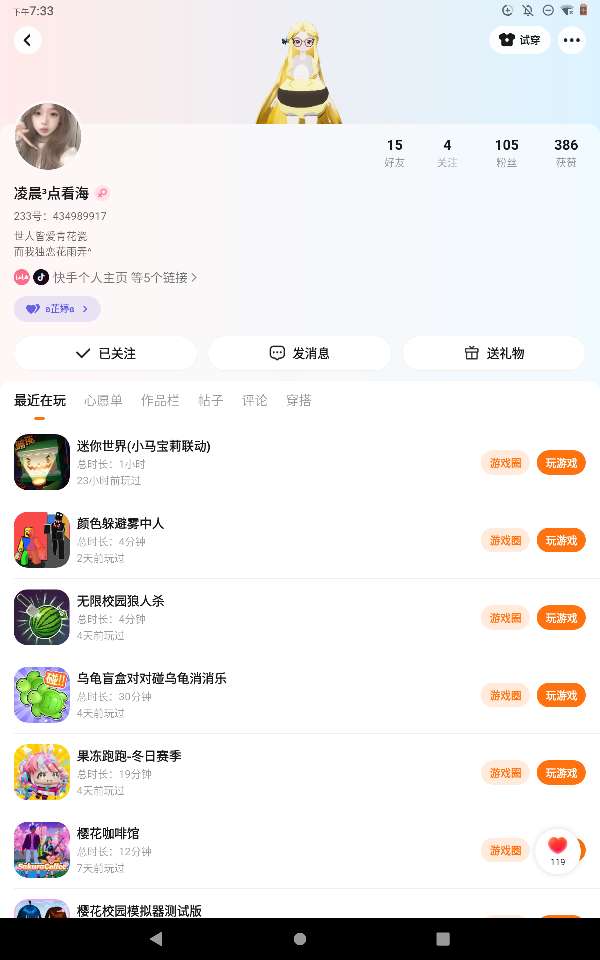Play 迷你世界(小马宝莉联动) with 玩游戏
The height and width of the screenshot is (960, 600).
561,463
